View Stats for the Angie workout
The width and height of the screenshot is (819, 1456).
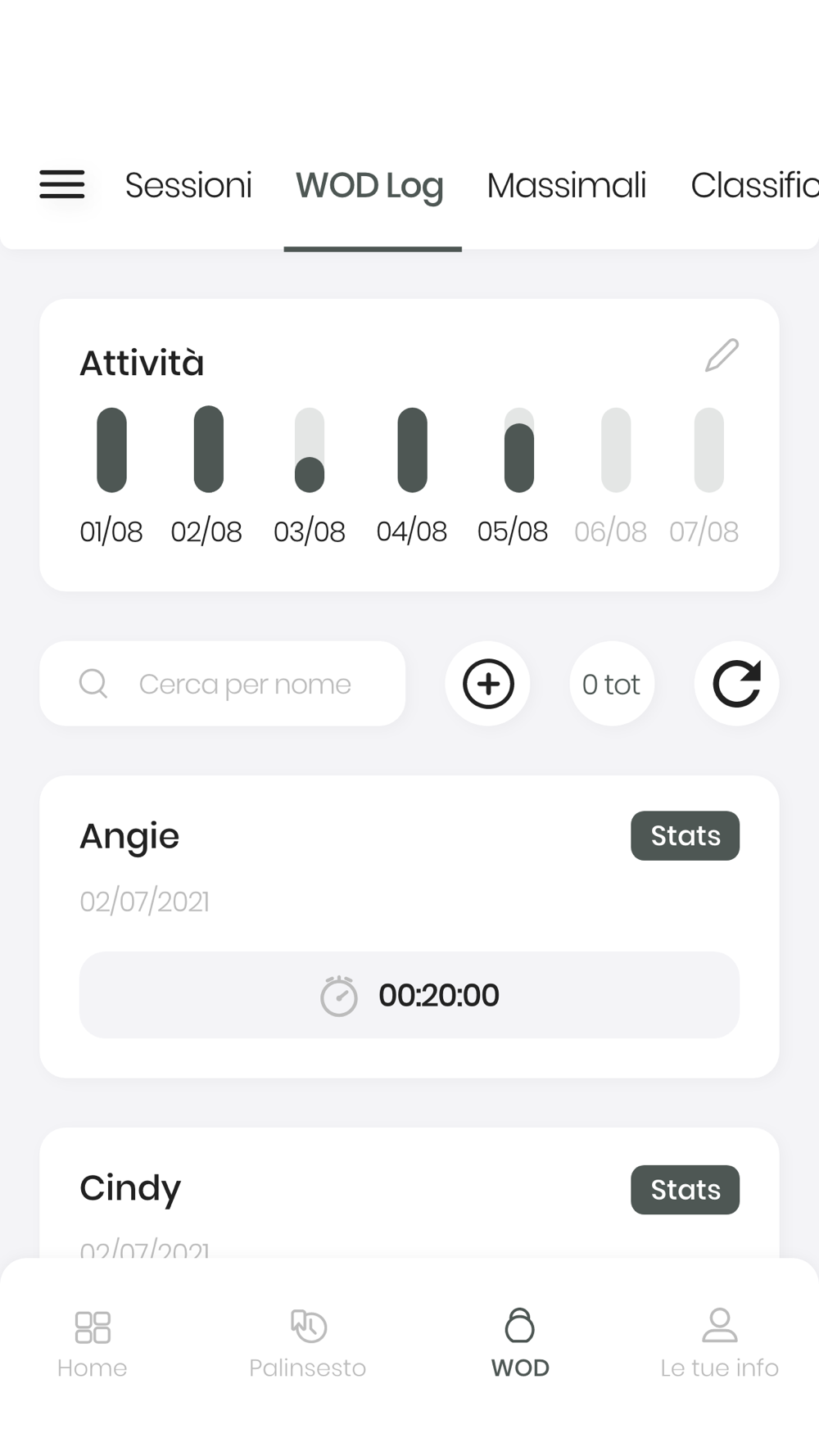(685, 836)
